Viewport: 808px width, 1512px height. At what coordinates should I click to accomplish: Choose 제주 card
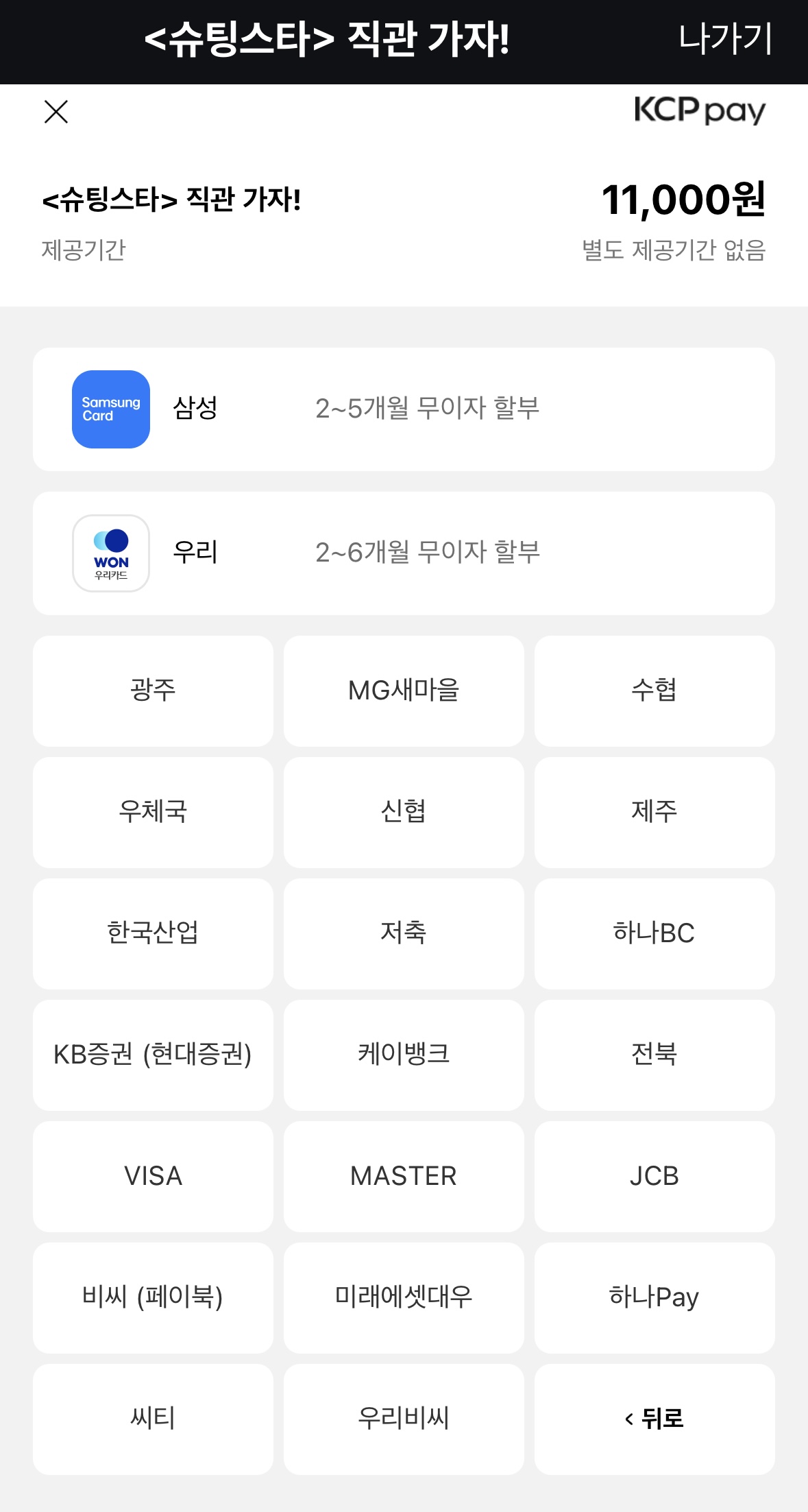click(654, 813)
